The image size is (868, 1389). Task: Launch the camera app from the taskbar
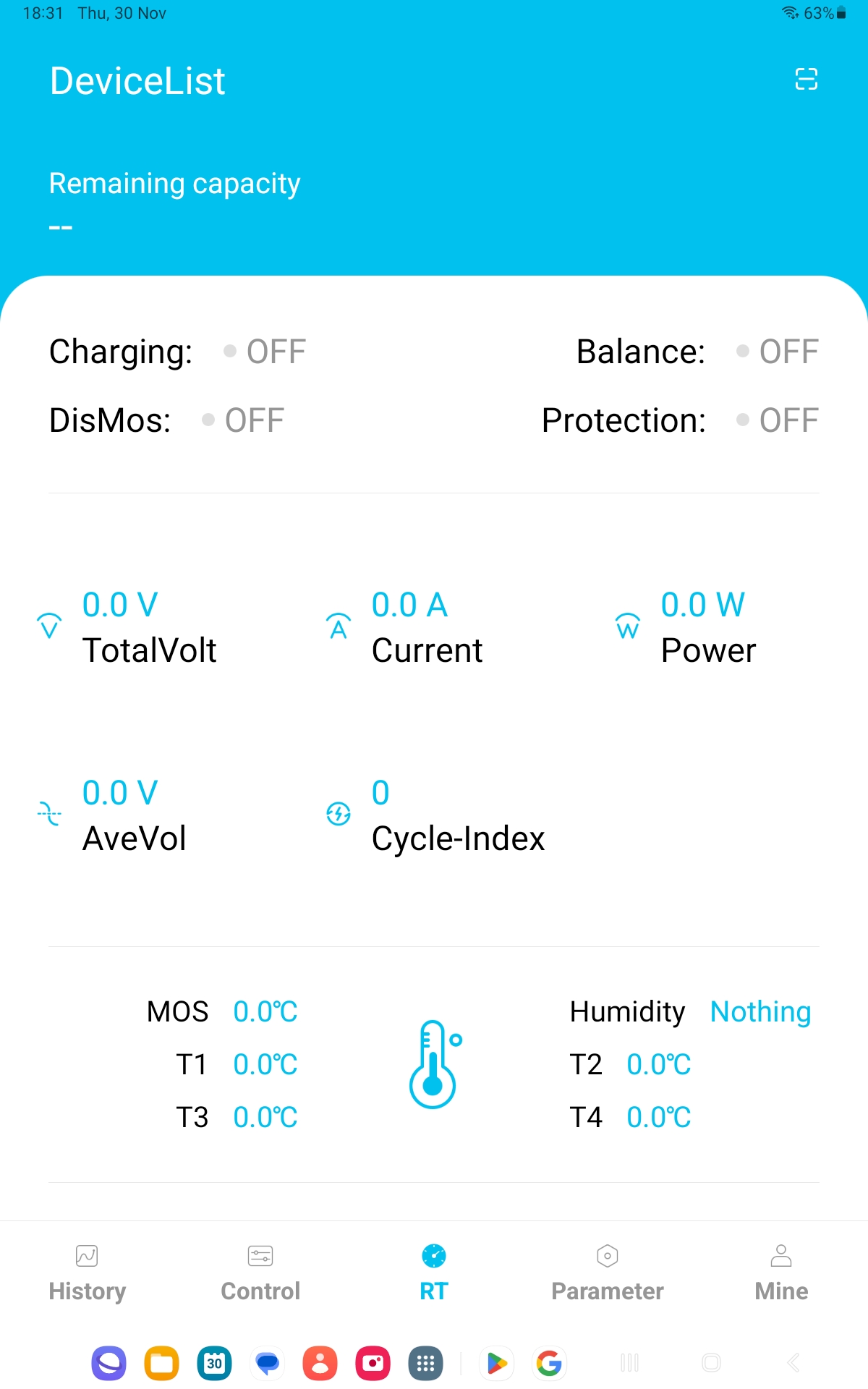click(373, 1363)
